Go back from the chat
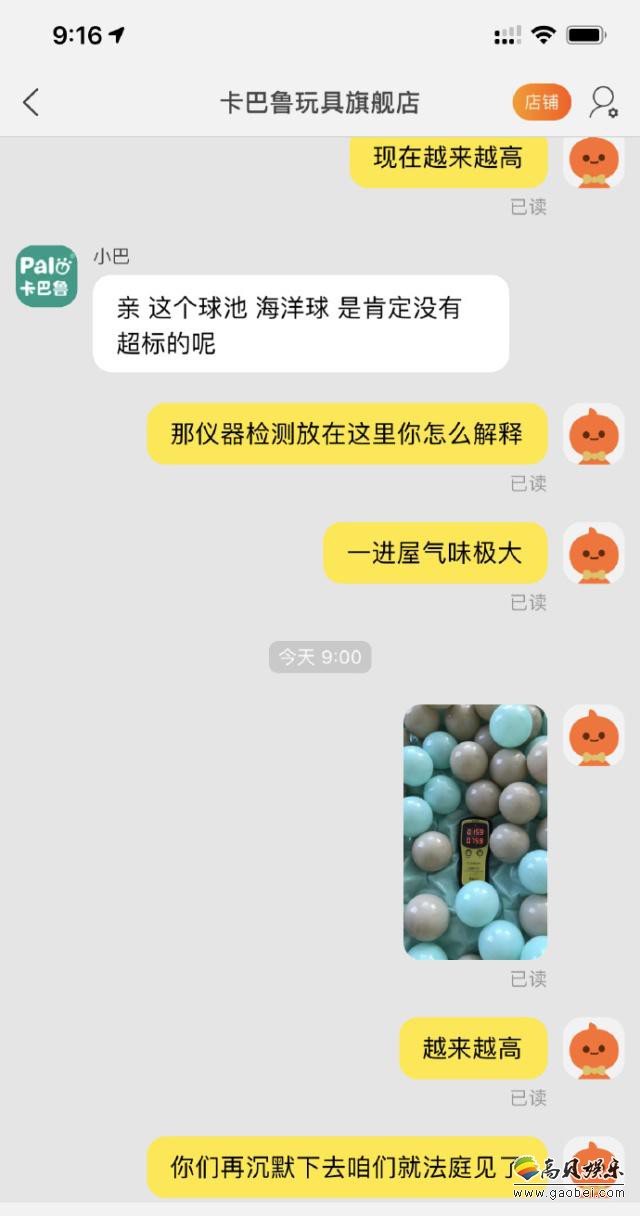The height and width of the screenshot is (1216, 640). click(x=31, y=102)
